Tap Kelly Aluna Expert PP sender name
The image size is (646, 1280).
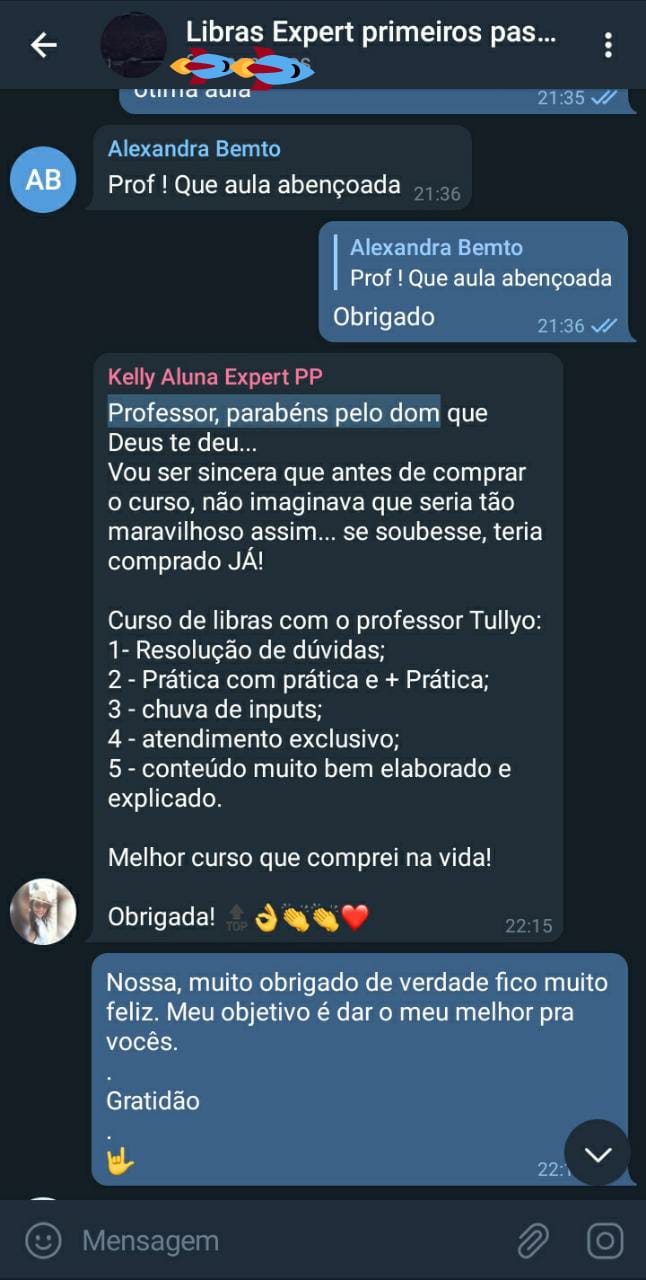pyautogui.click(x=215, y=377)
